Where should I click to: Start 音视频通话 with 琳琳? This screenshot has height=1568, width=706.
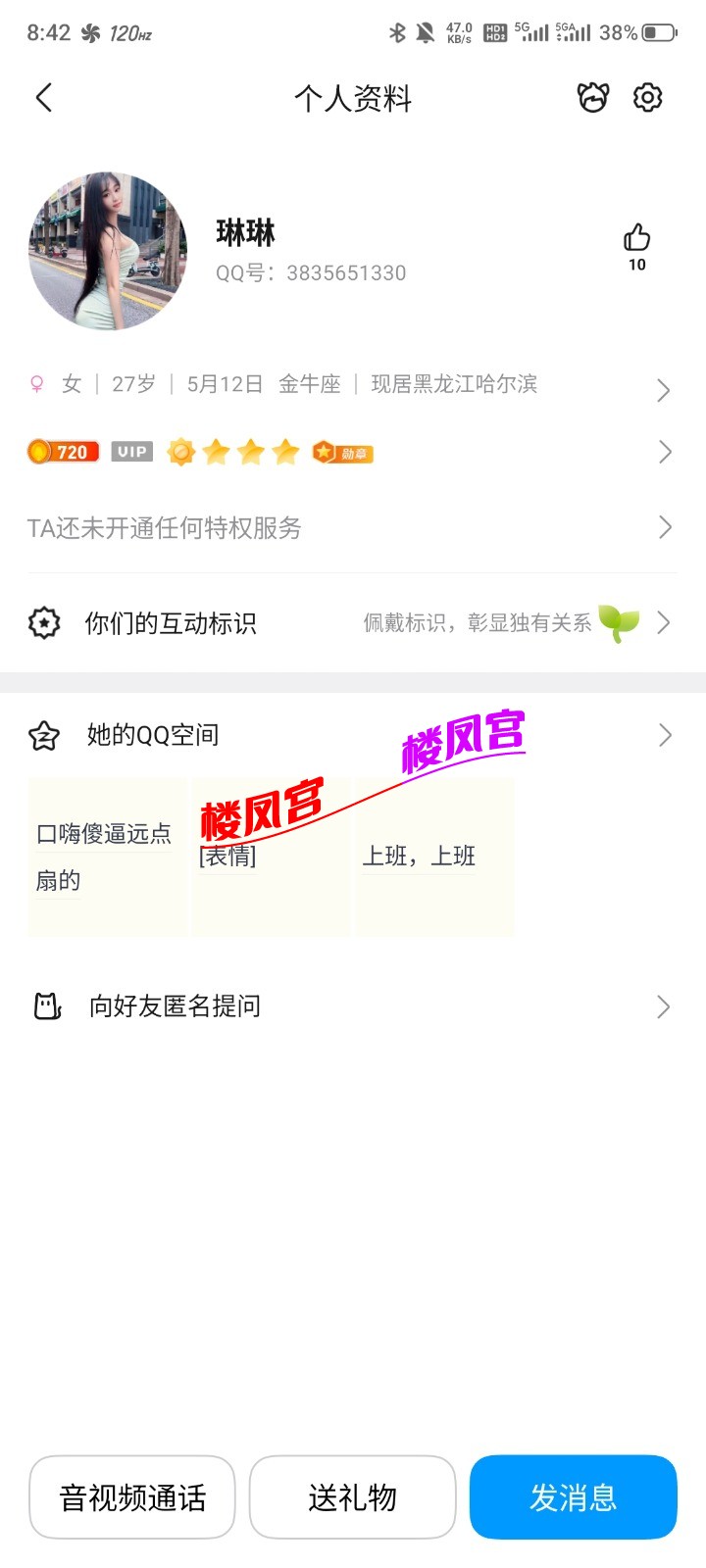[132, 1497]
